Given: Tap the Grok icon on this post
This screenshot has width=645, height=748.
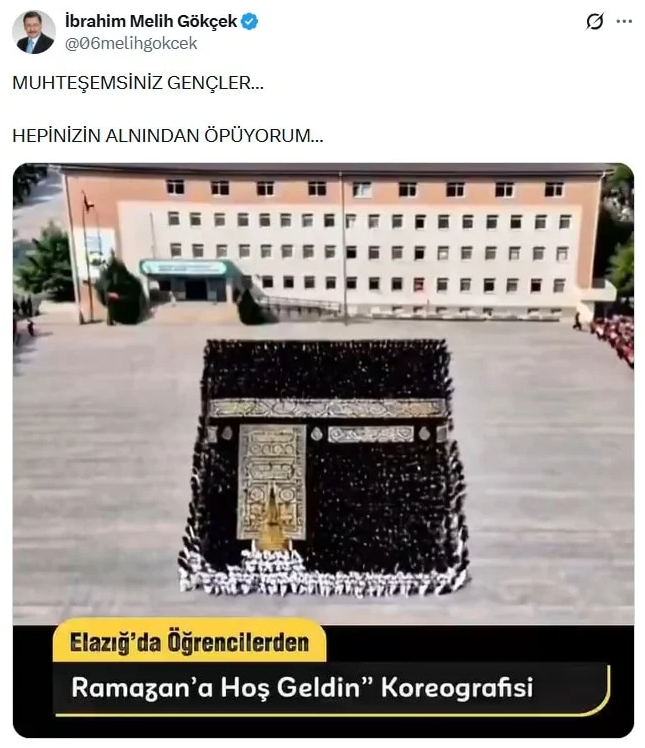Looking at the screenshot, I should (595, 21).
